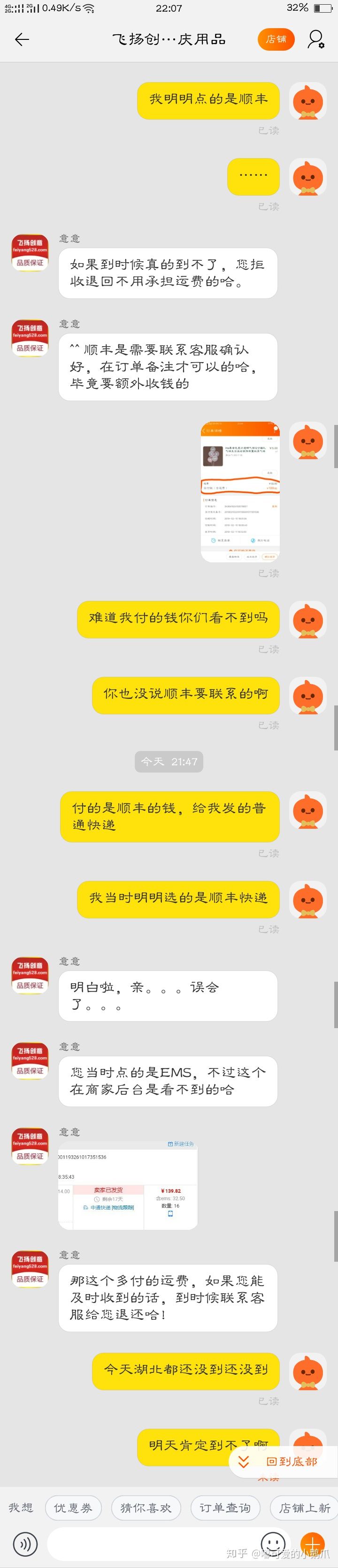
Task: Open the 店铺 shop page button
Action: (x=276, y=39)
